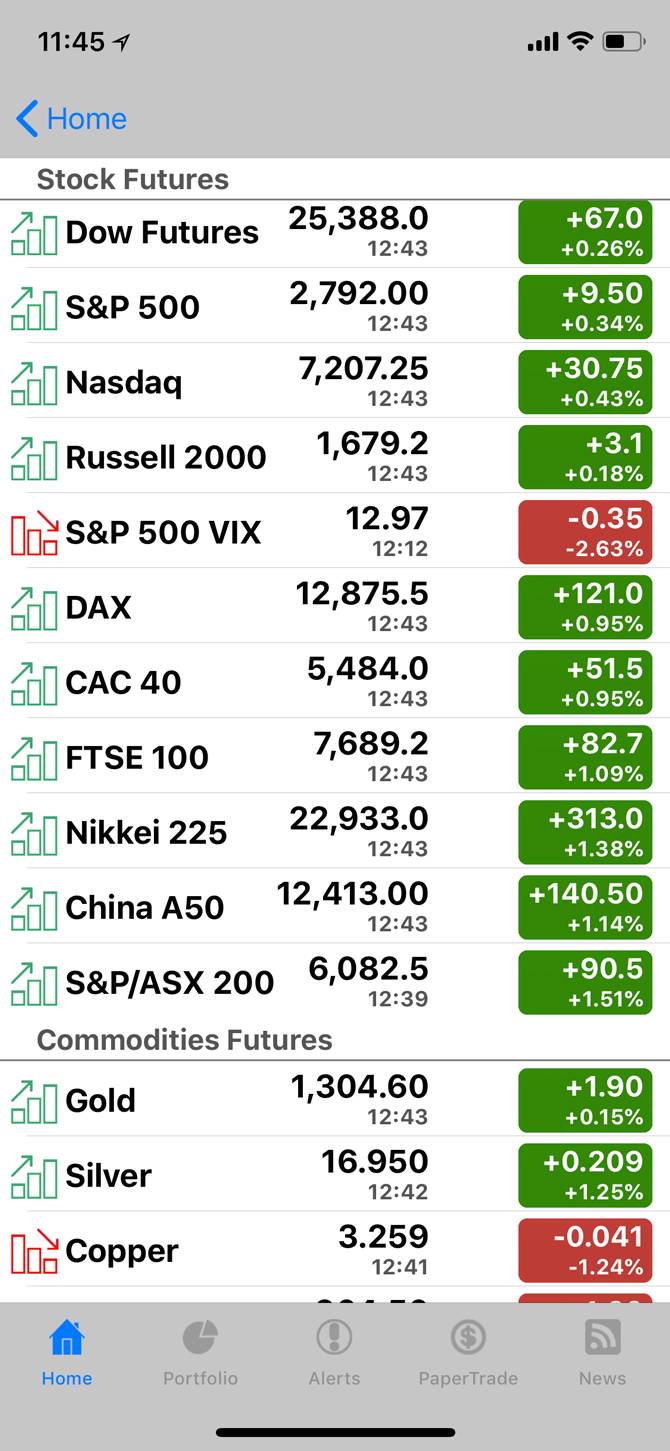Screen dimensions: 670x1451
Task: Select the Russell 2000 row
Action: click(x=166, y=457)
